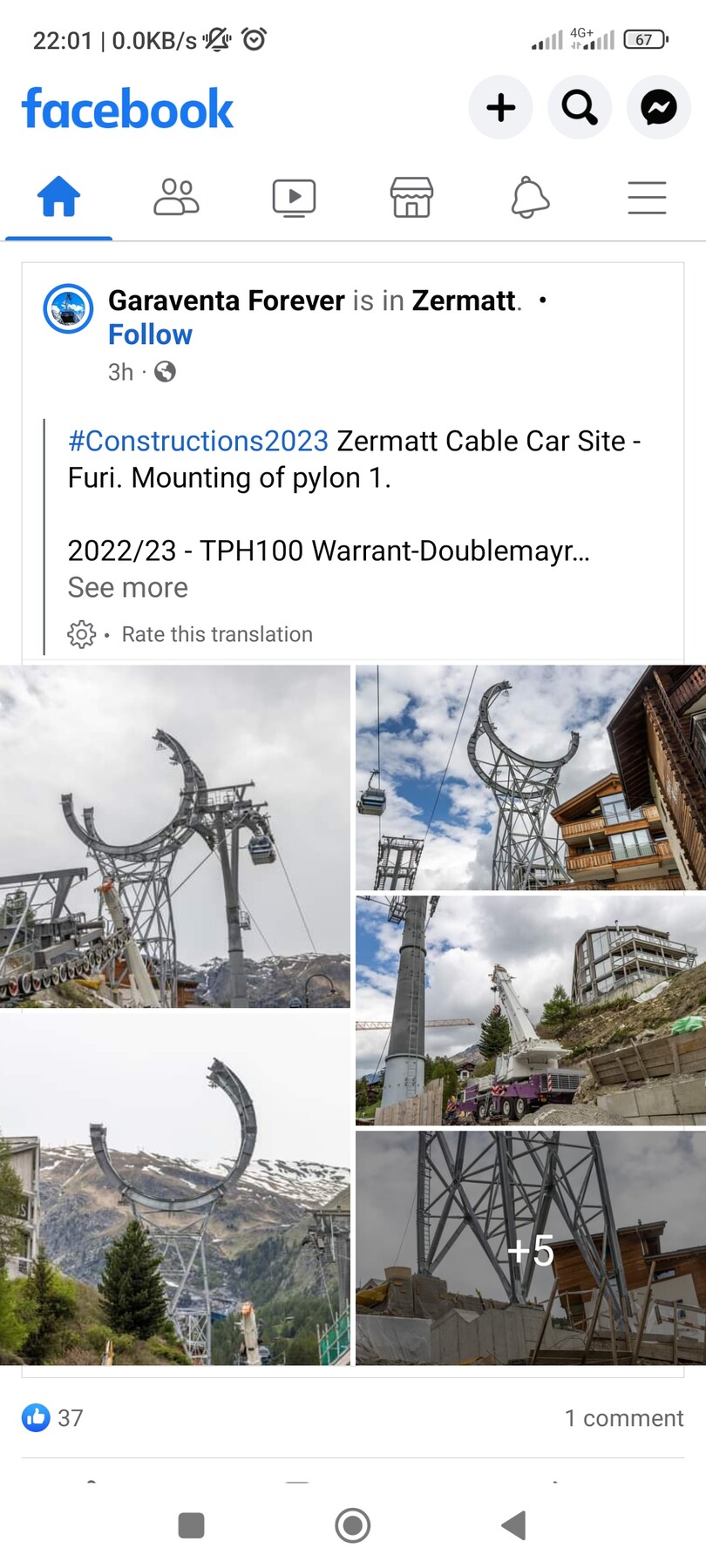This screenshot has height=1568, width=706.
Task: Open Facebook search
Action: tap(580, 108)
